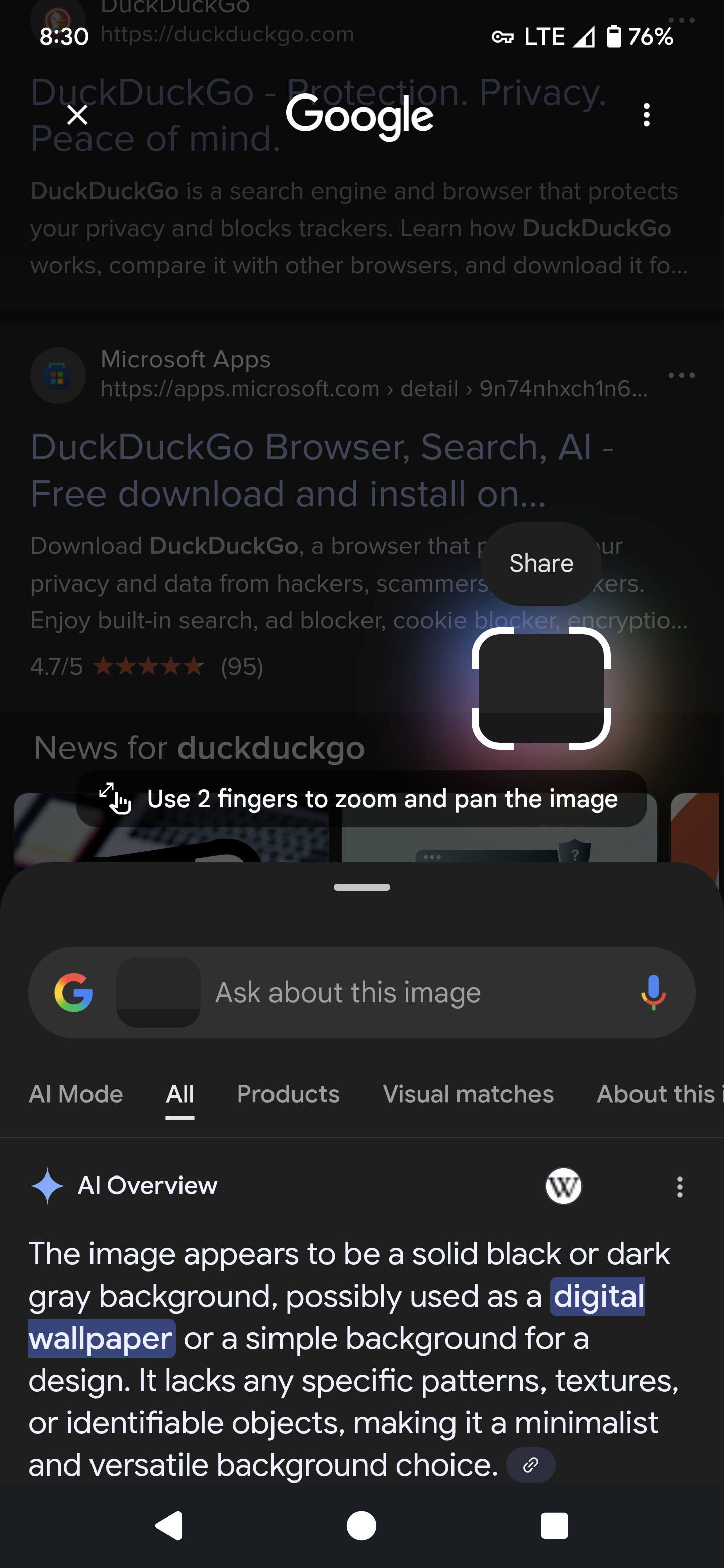Go to the home screen
Screen dimensions: 724x1568
[361, 1525]
